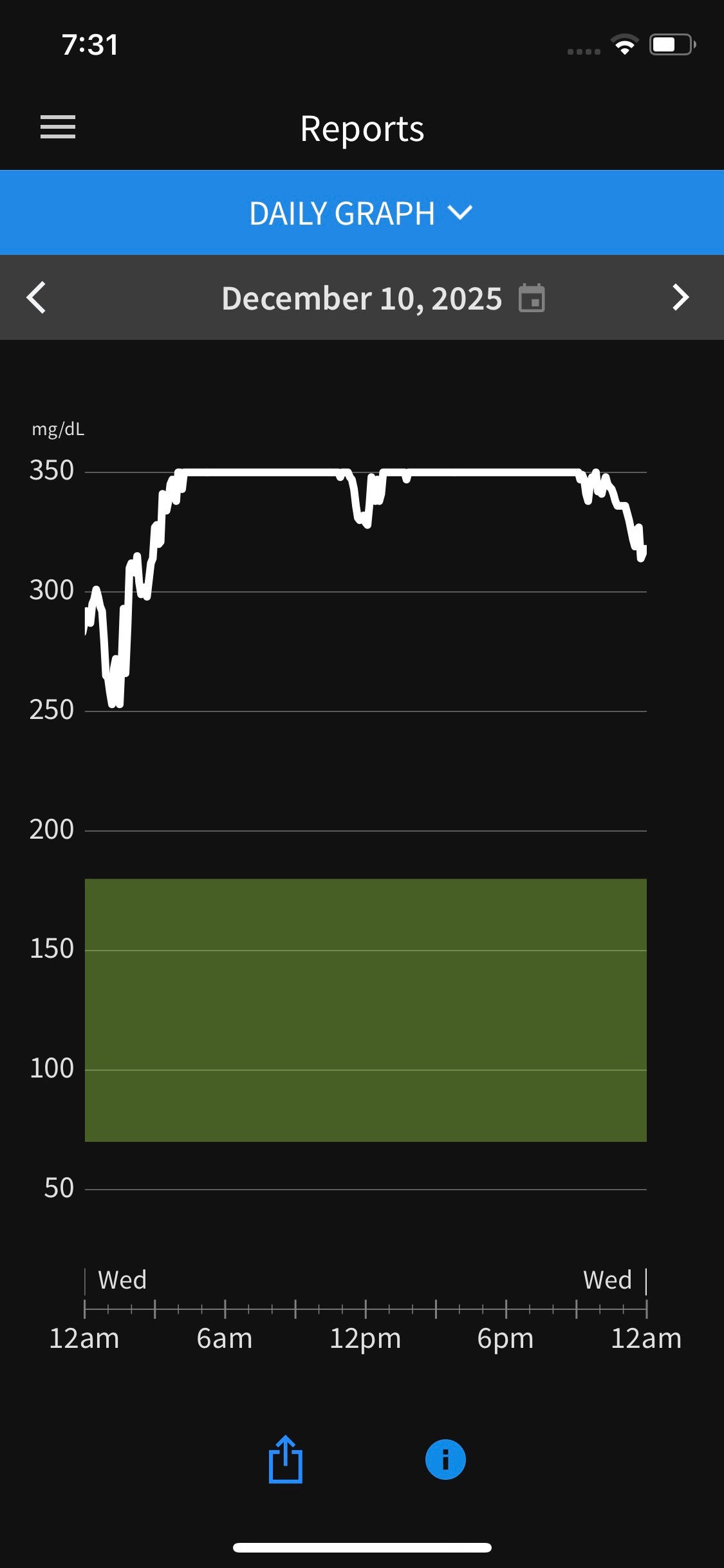
Task: Go to the next day
Action: click(x=680, y=297)
